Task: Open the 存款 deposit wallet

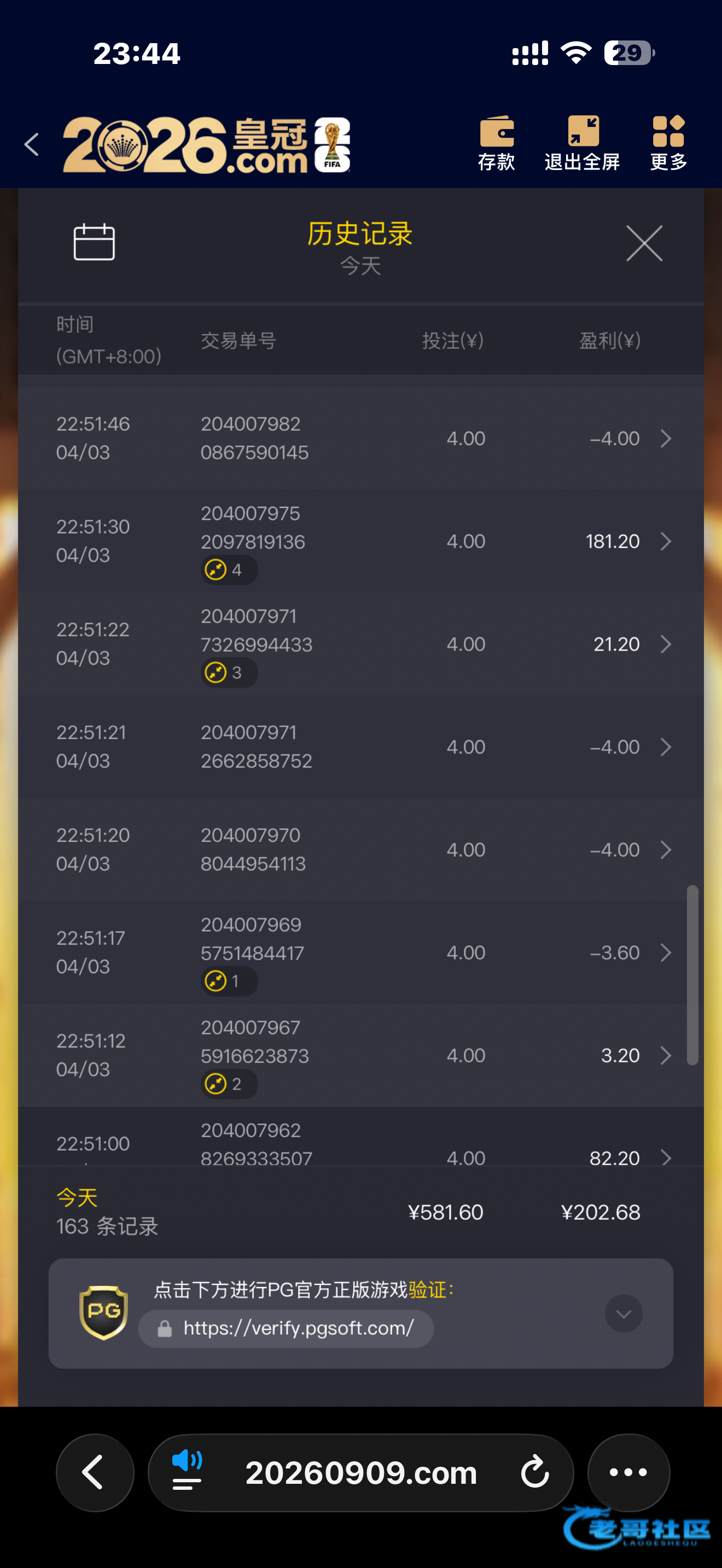Action: 496,144
